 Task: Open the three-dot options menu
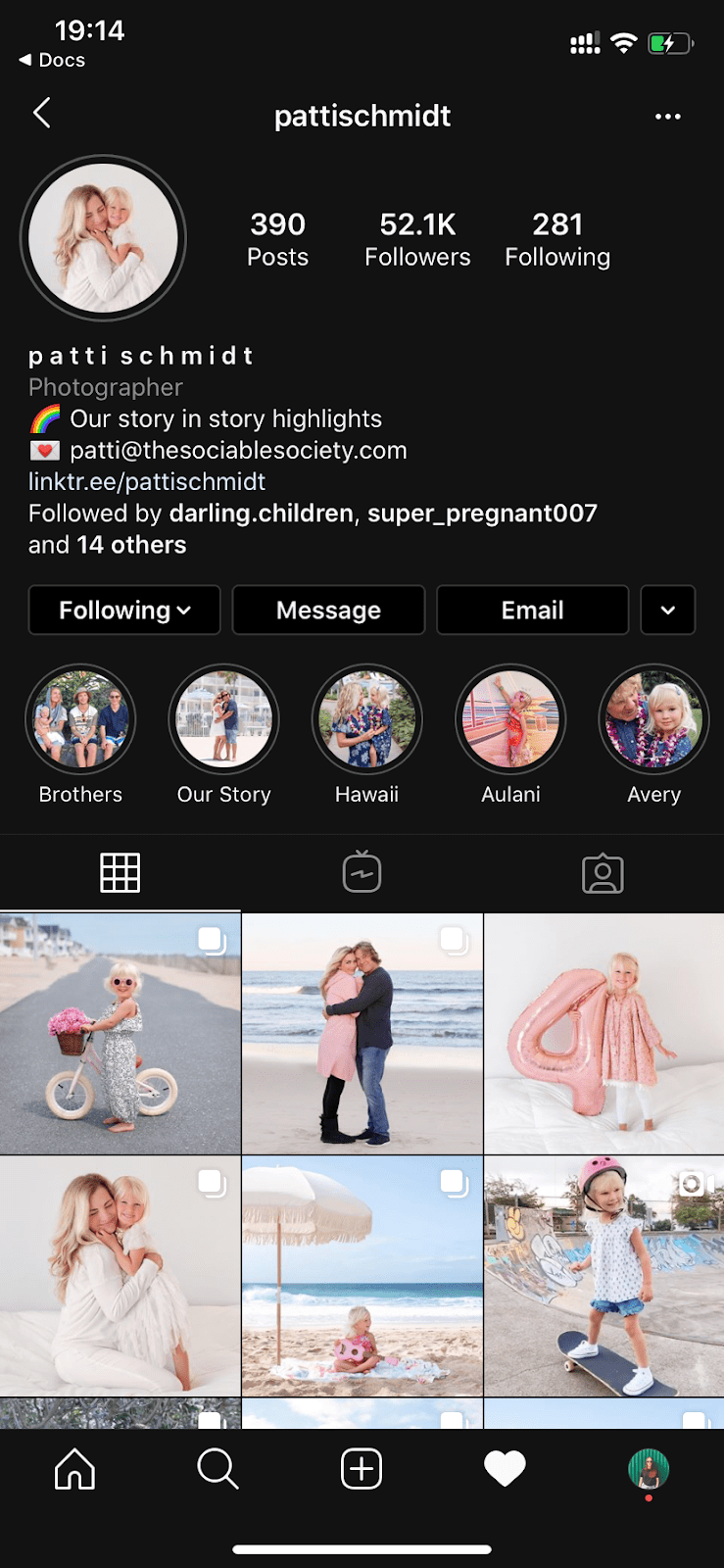(x=667, y=117)
